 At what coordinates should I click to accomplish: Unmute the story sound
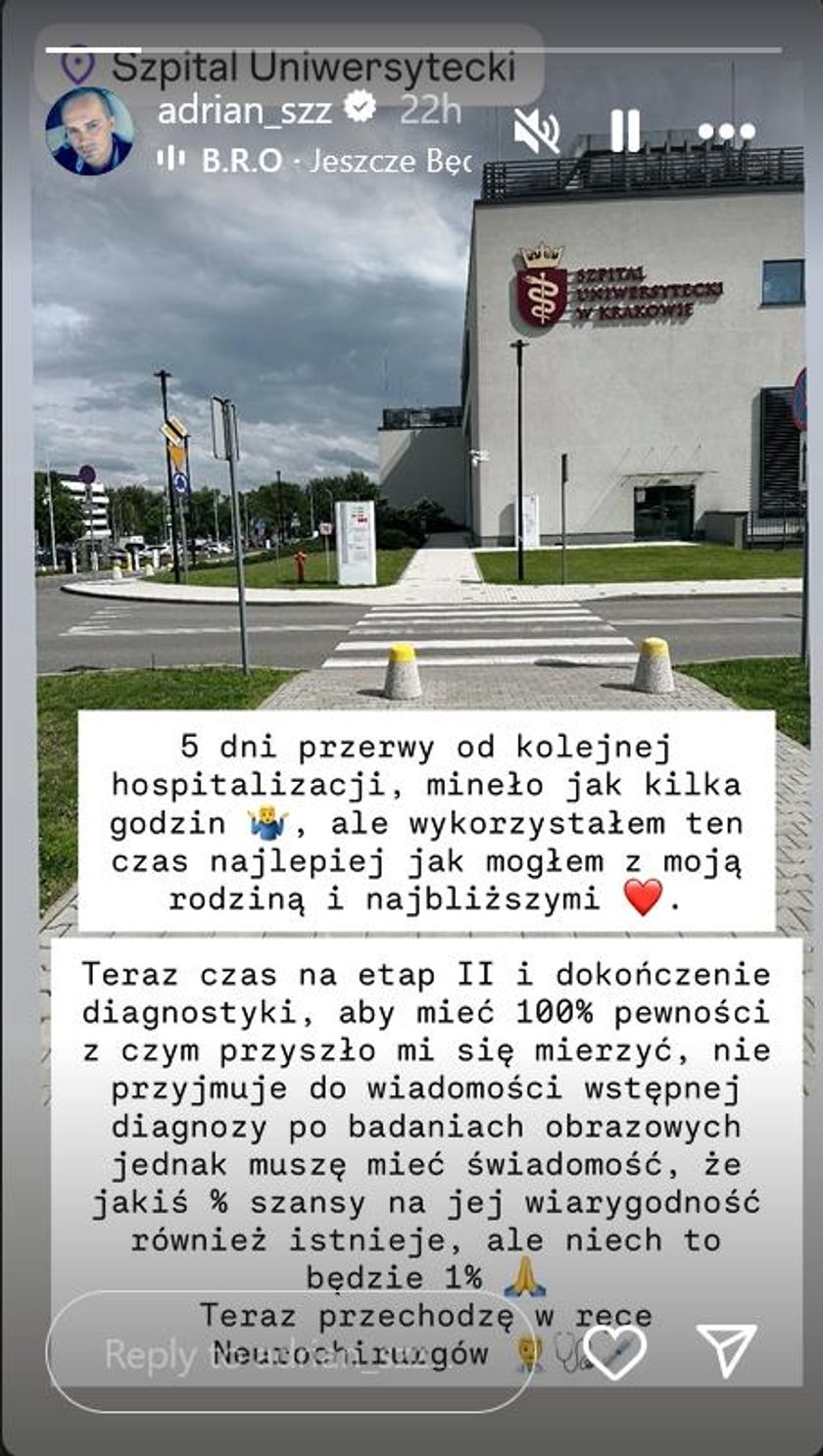click(537, 131)
